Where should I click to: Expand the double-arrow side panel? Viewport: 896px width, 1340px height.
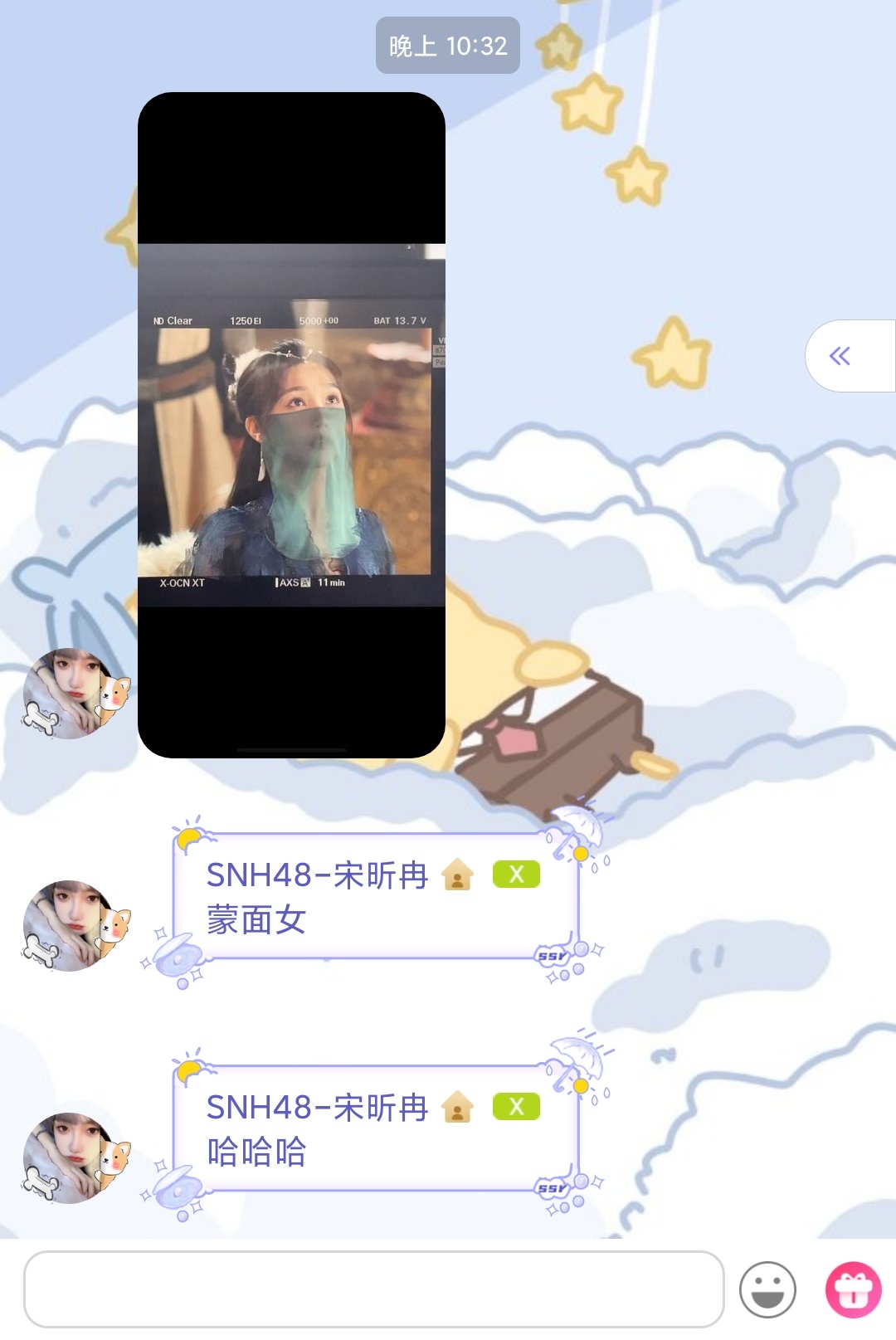click(841, 356)
